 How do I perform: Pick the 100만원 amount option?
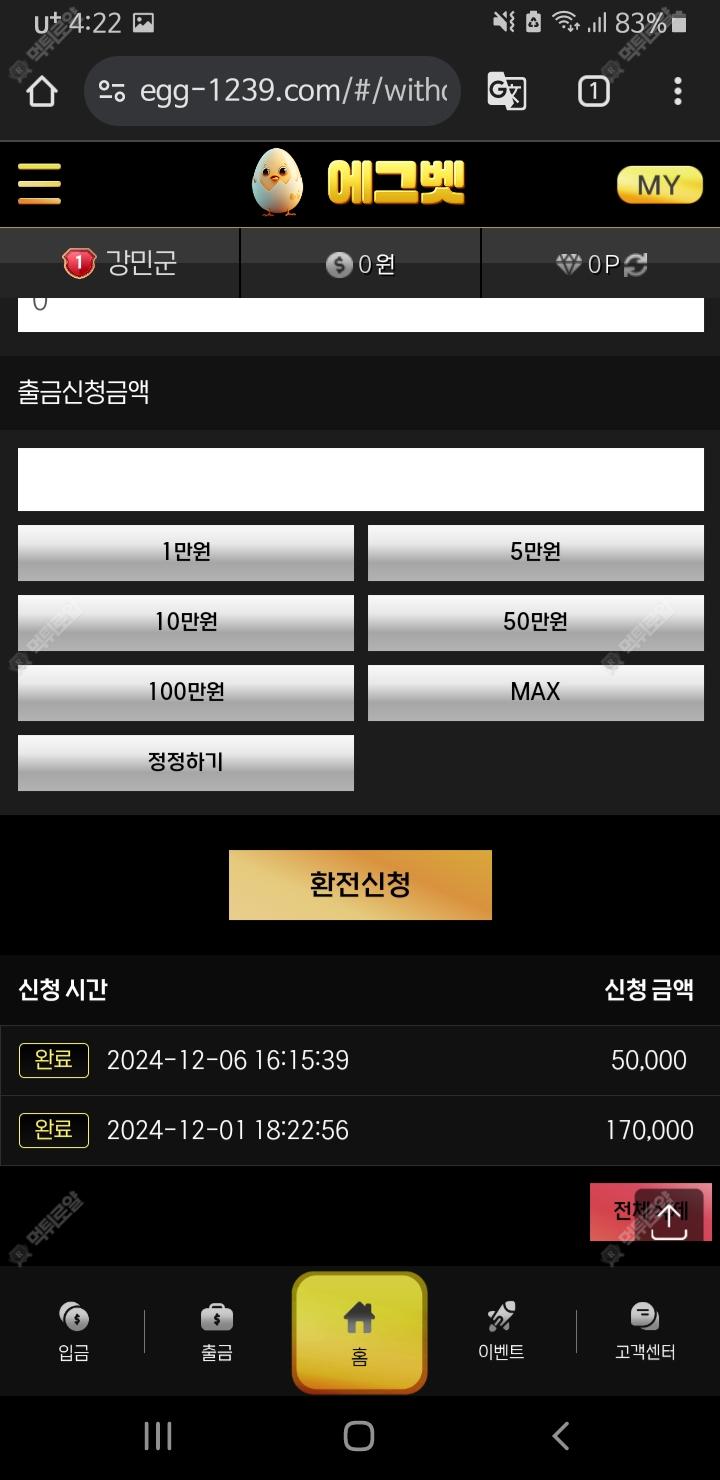(x=186, y=692)
